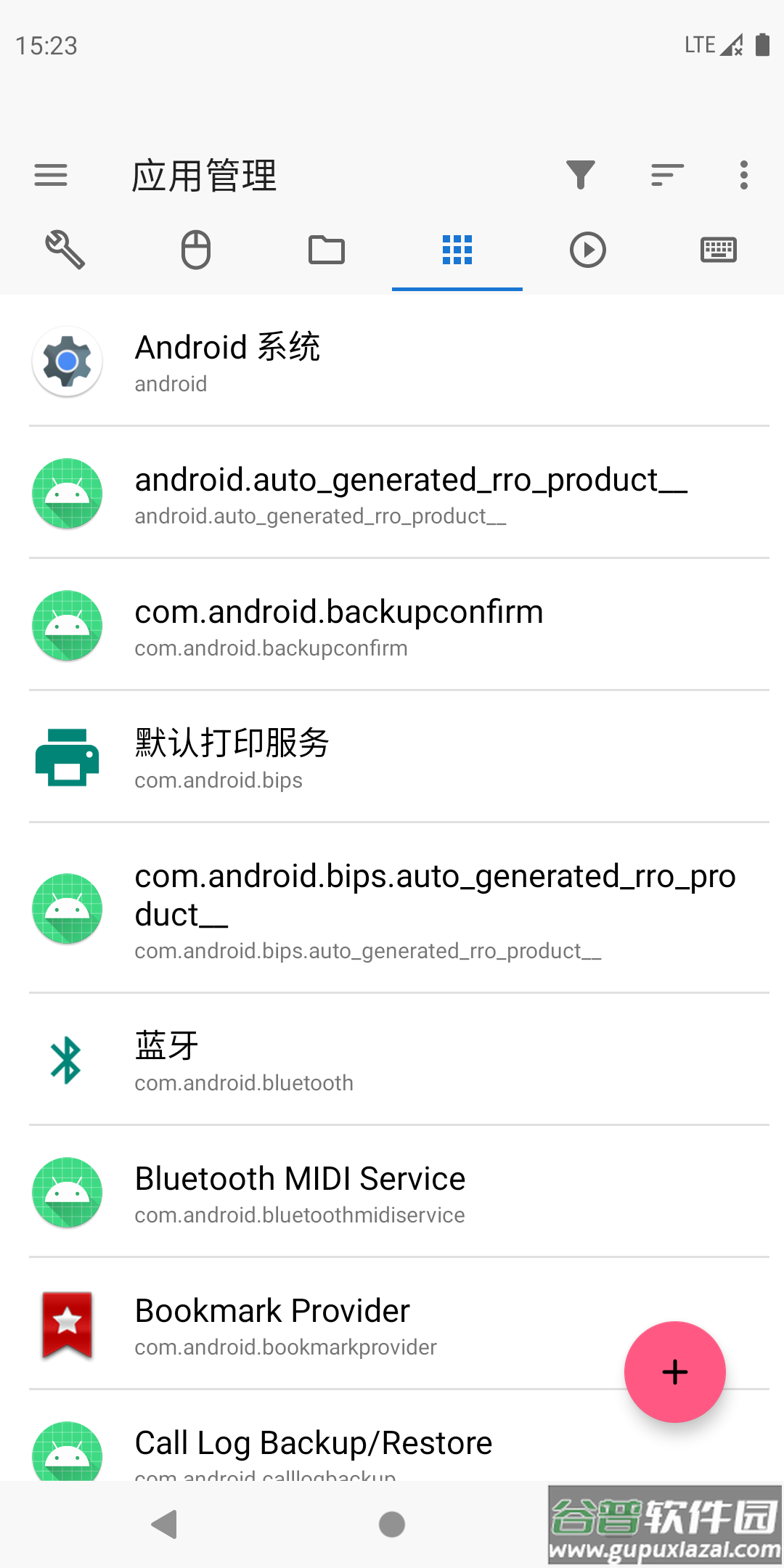Click the printer icon for 默认打印服务

[x=66, y=756]
